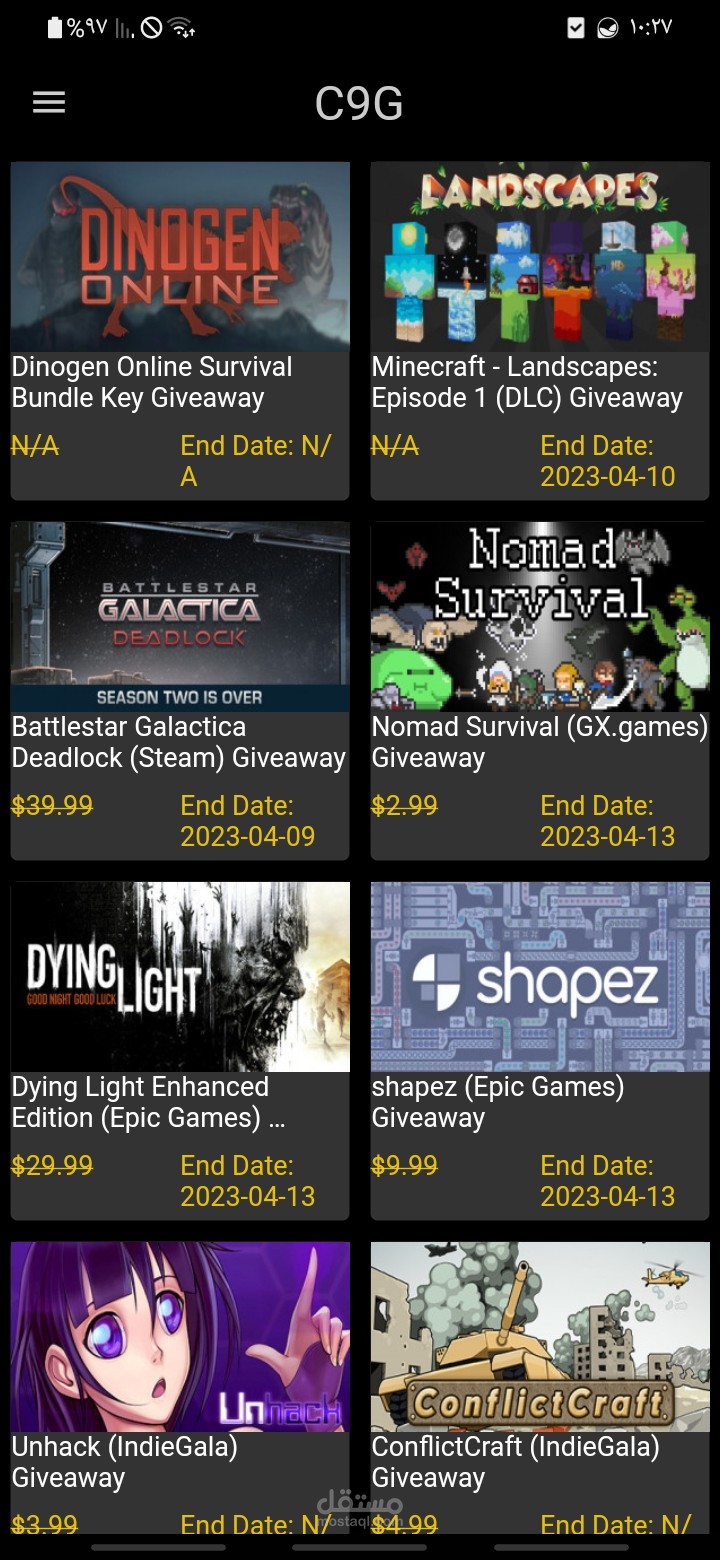
Task: Open the navigation drawer menu
Action: tap(48, 101)
